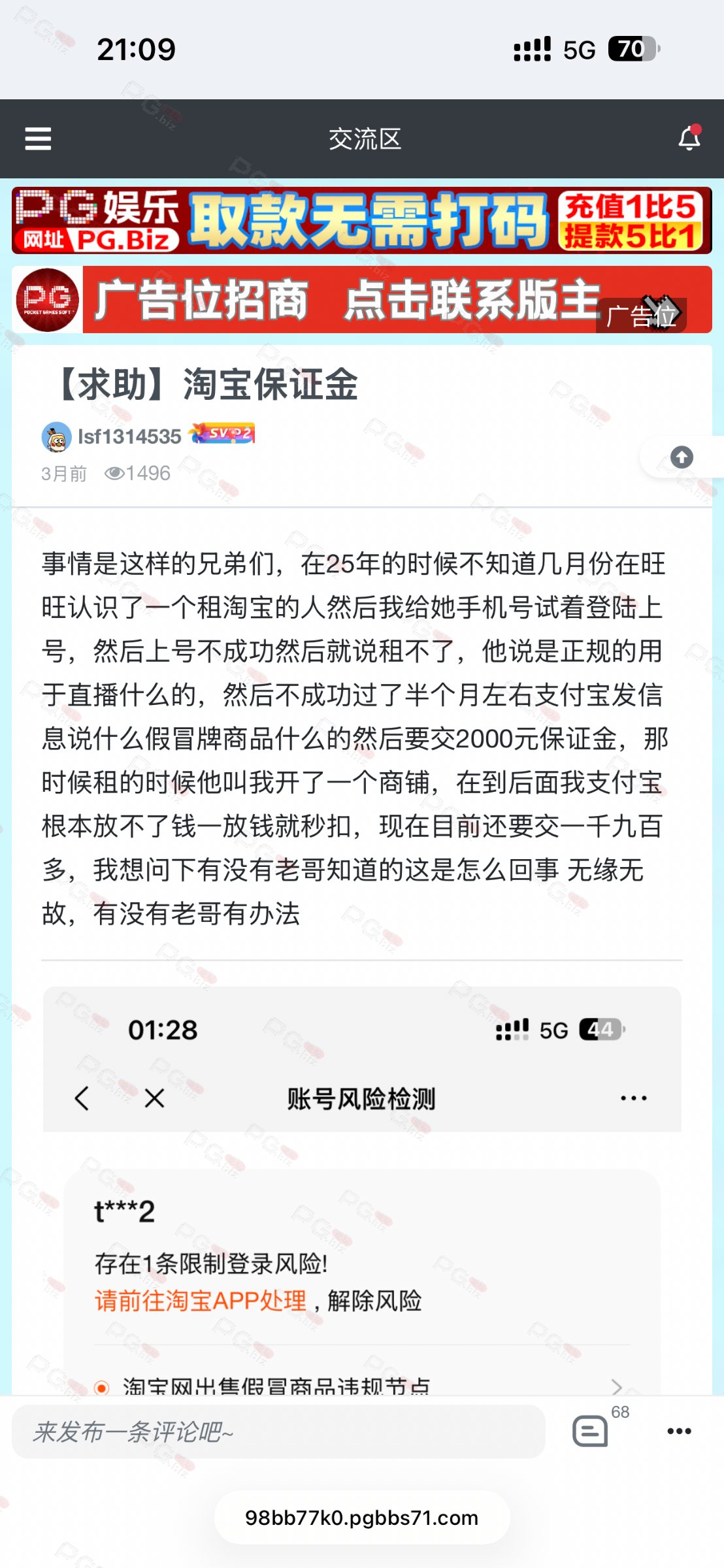The width and height of the screenshot is (724, 1568).
Task: Tap the comment box 来发布一条评论吧
Action: point(278,1432)
